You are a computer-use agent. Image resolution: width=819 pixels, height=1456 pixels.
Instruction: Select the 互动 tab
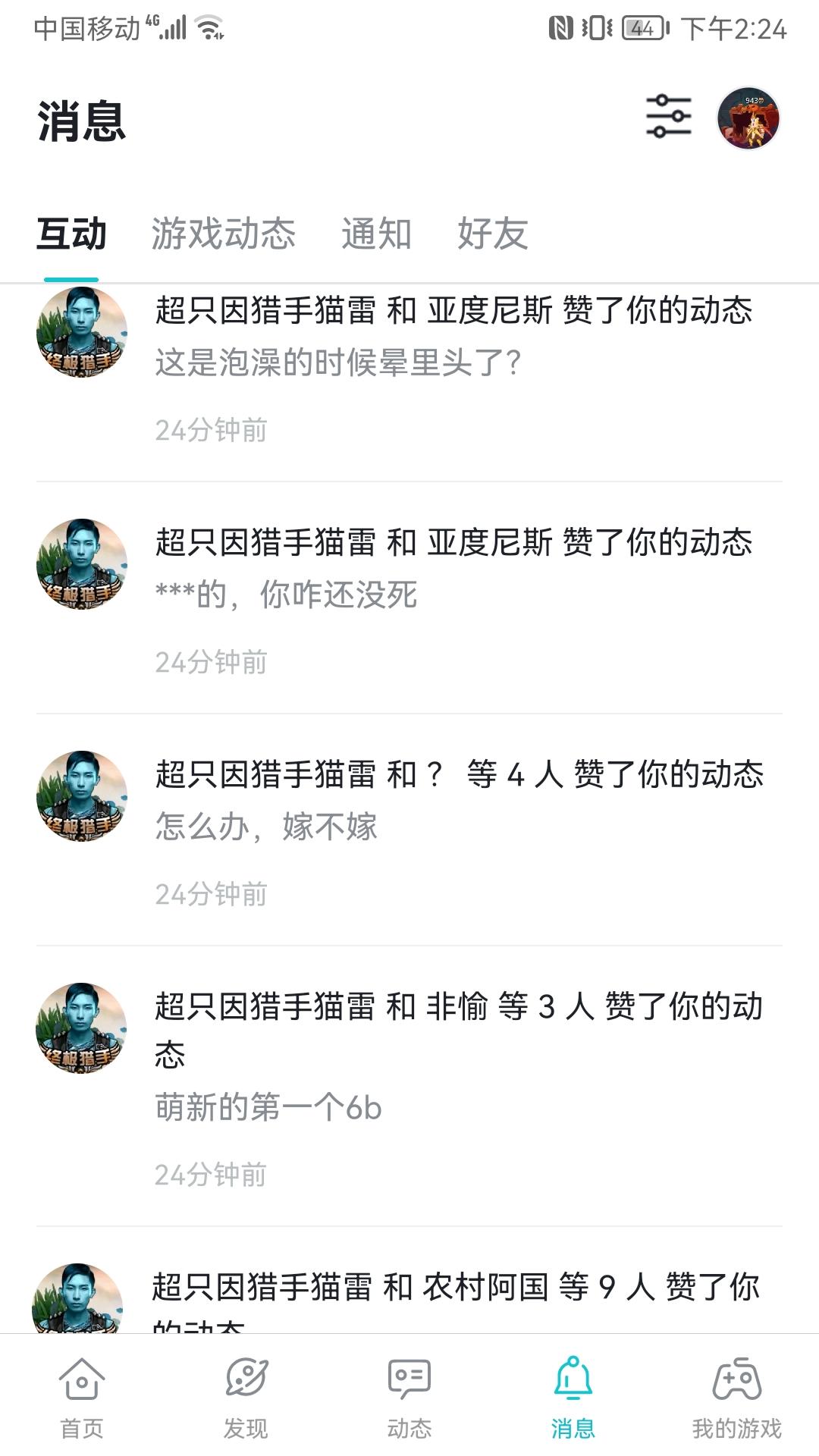click(71, 234)
